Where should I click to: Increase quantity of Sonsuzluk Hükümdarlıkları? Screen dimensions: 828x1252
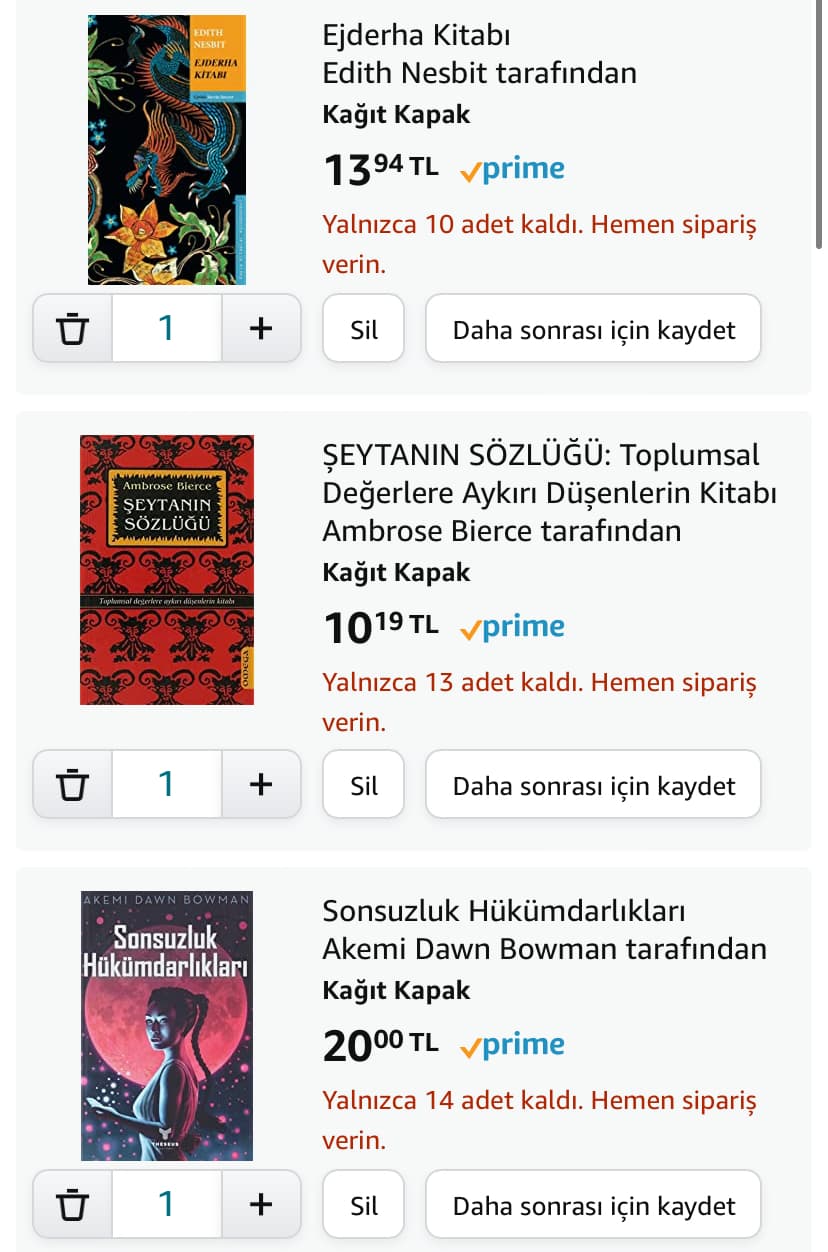coord(260,1204)
